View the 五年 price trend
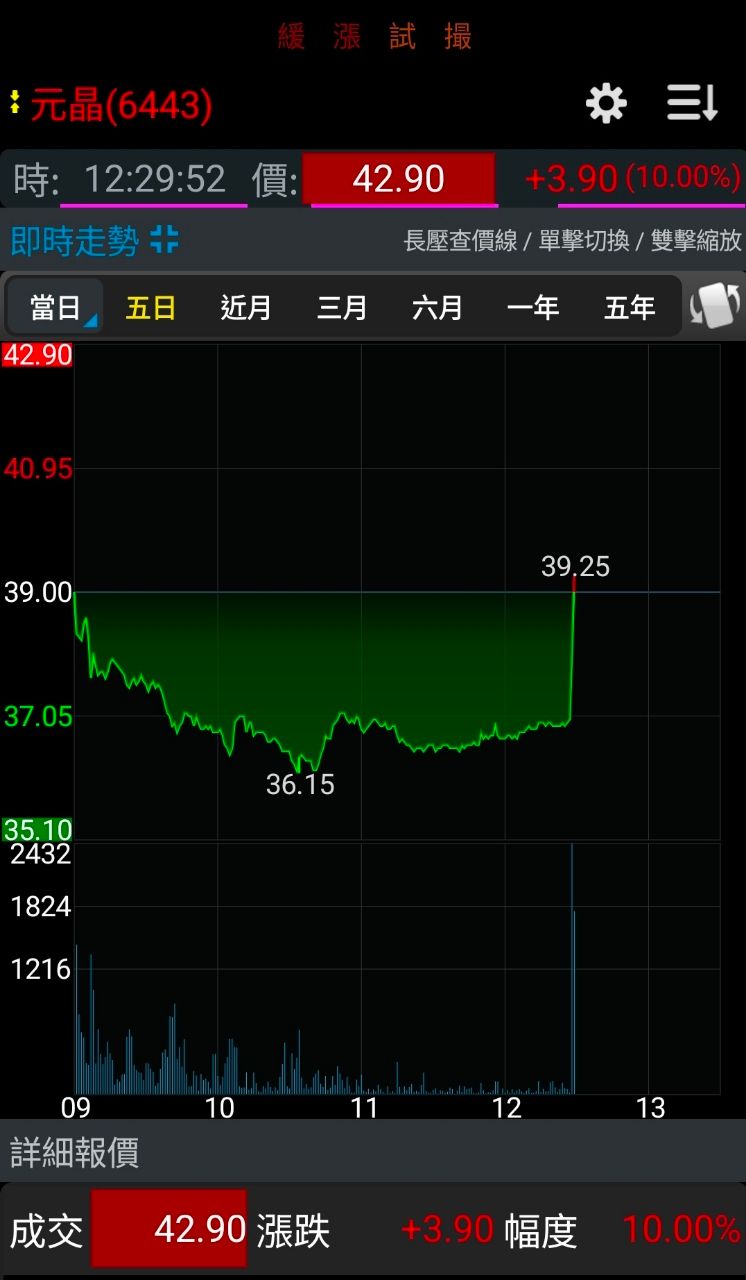This screenshot has width=746, height=1280. pyautogui.click(x=629, y=307)
